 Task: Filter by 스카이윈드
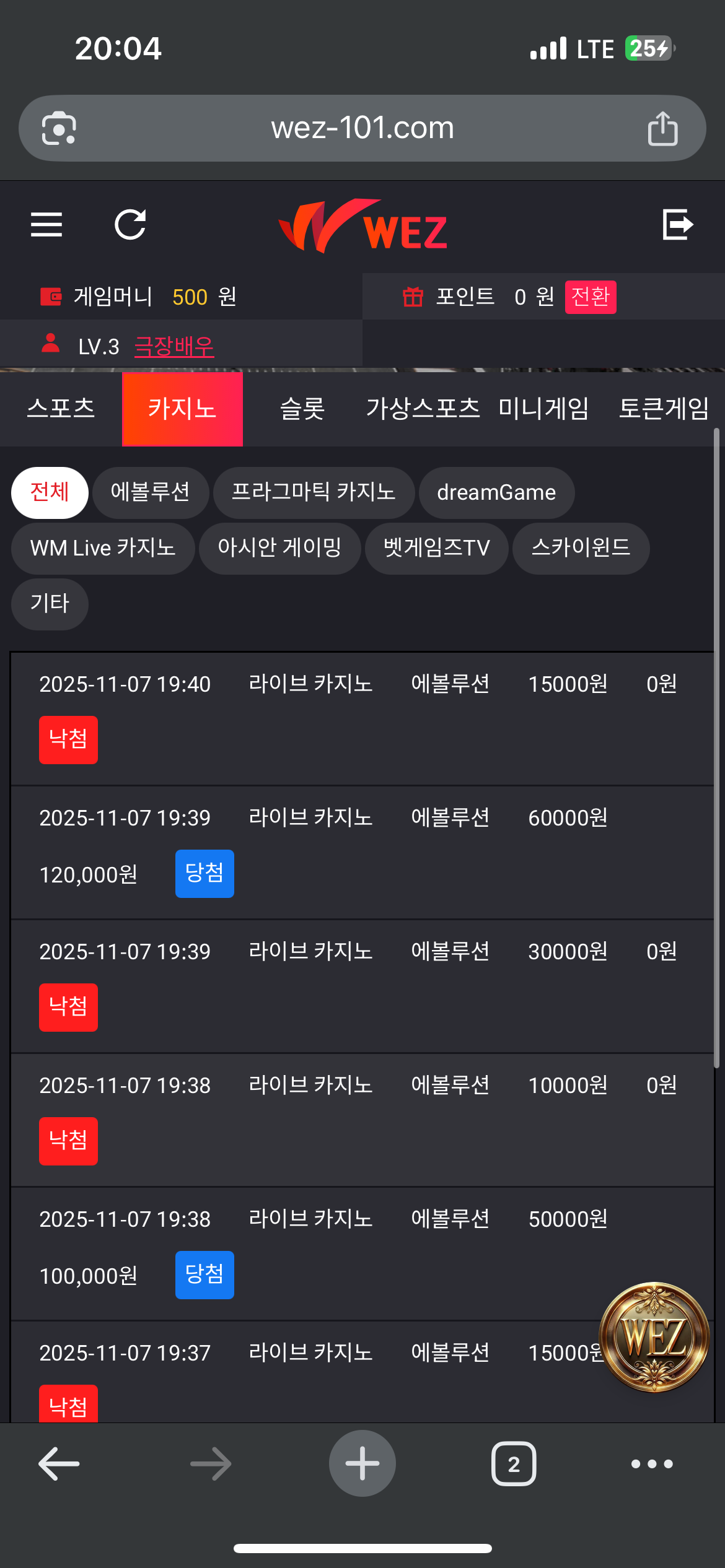[x=581, y=548]
